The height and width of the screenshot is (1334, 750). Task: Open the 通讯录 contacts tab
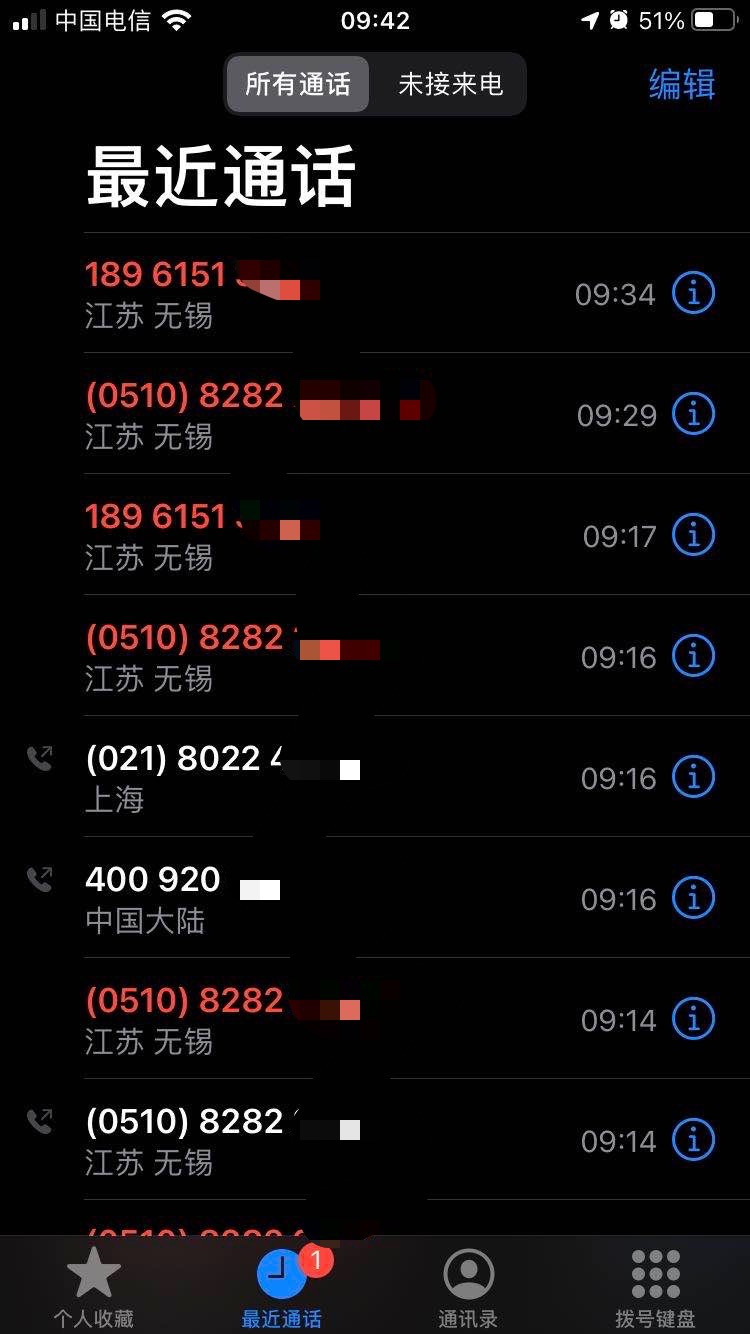tap(468, 1288)
